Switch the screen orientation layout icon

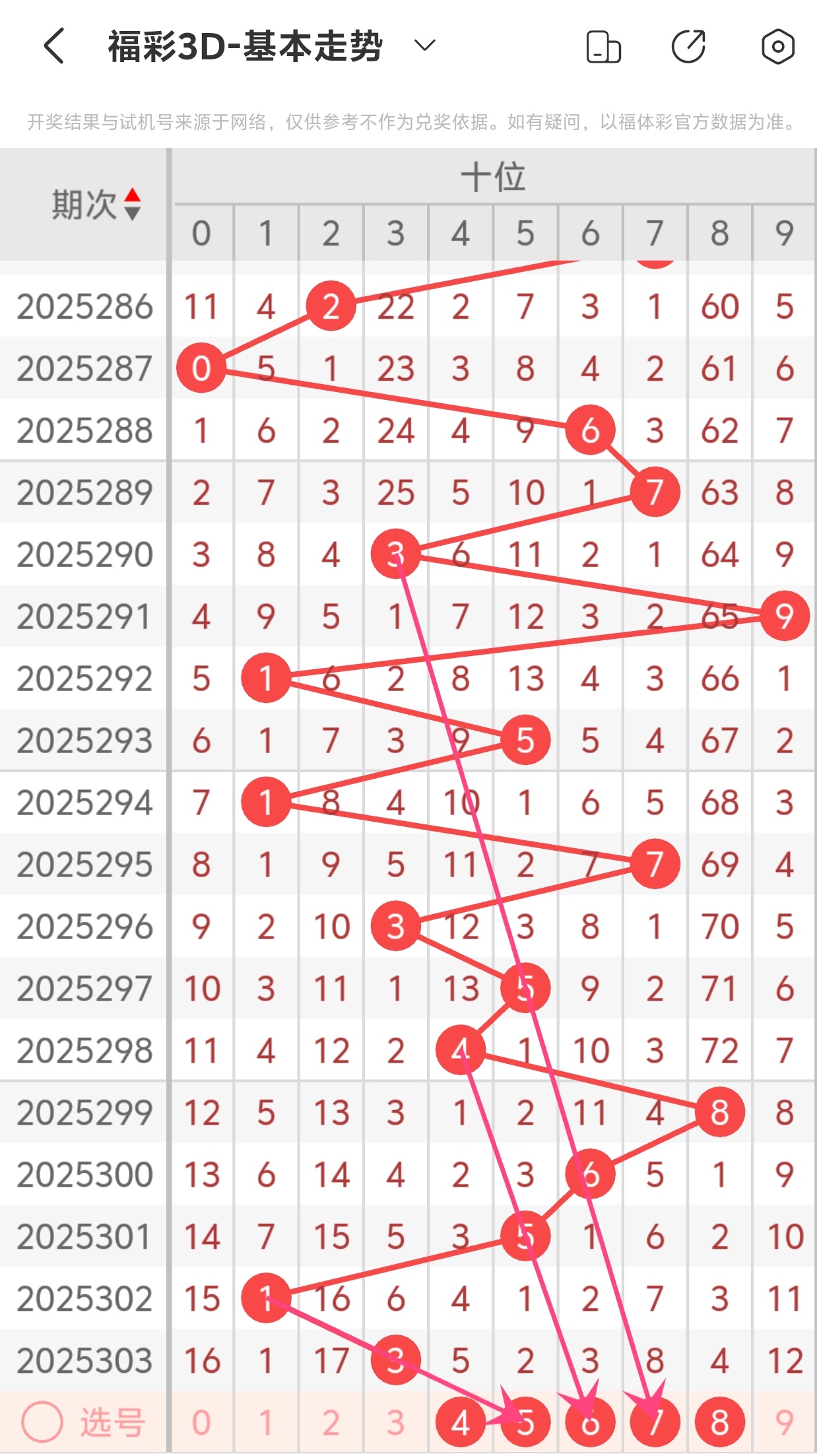603,47
